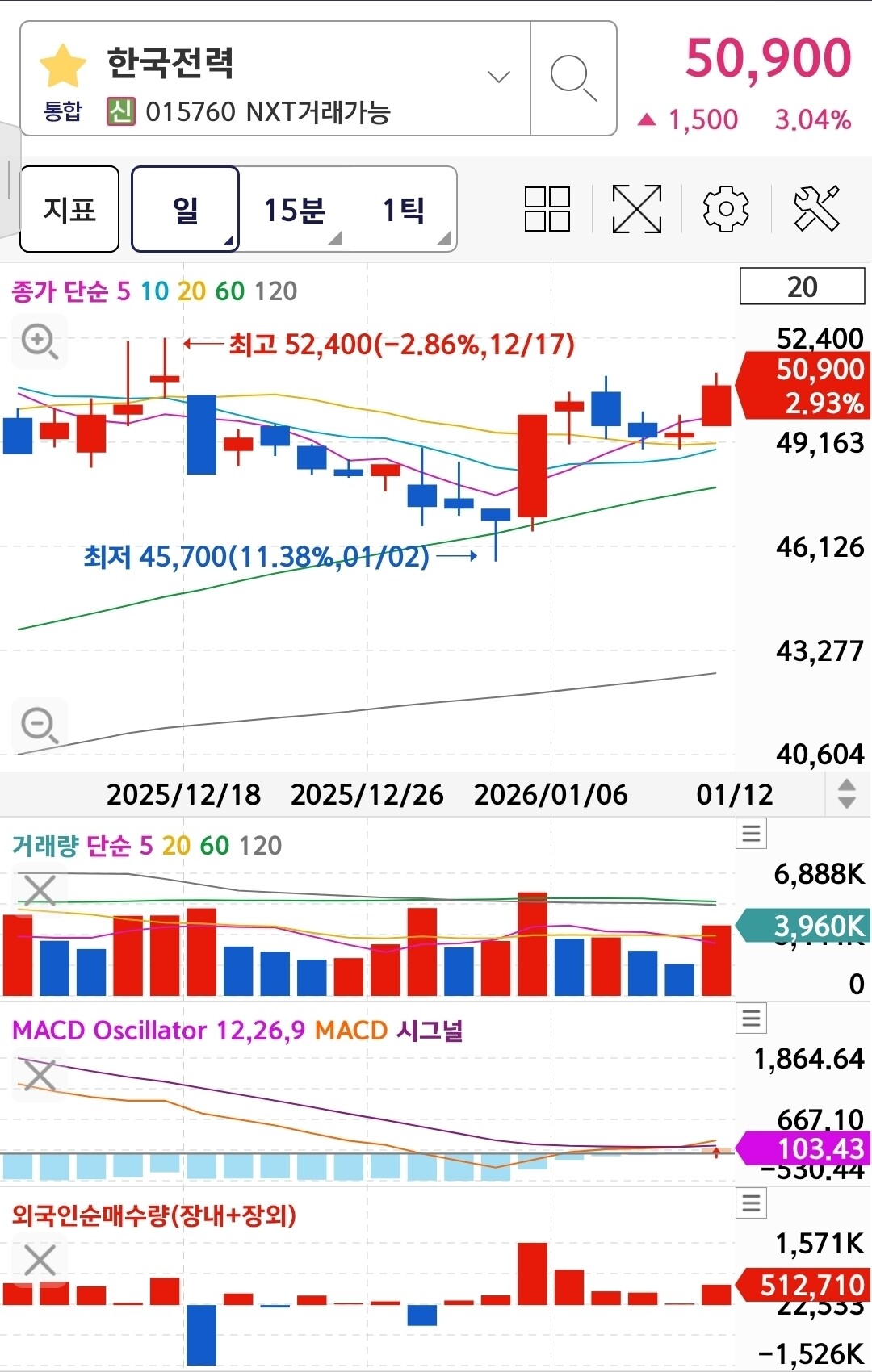This screenshot has width=872, height=1372.
Task: Remove the 외국인순매수량 indicator panel
Action: (40, 1261)
